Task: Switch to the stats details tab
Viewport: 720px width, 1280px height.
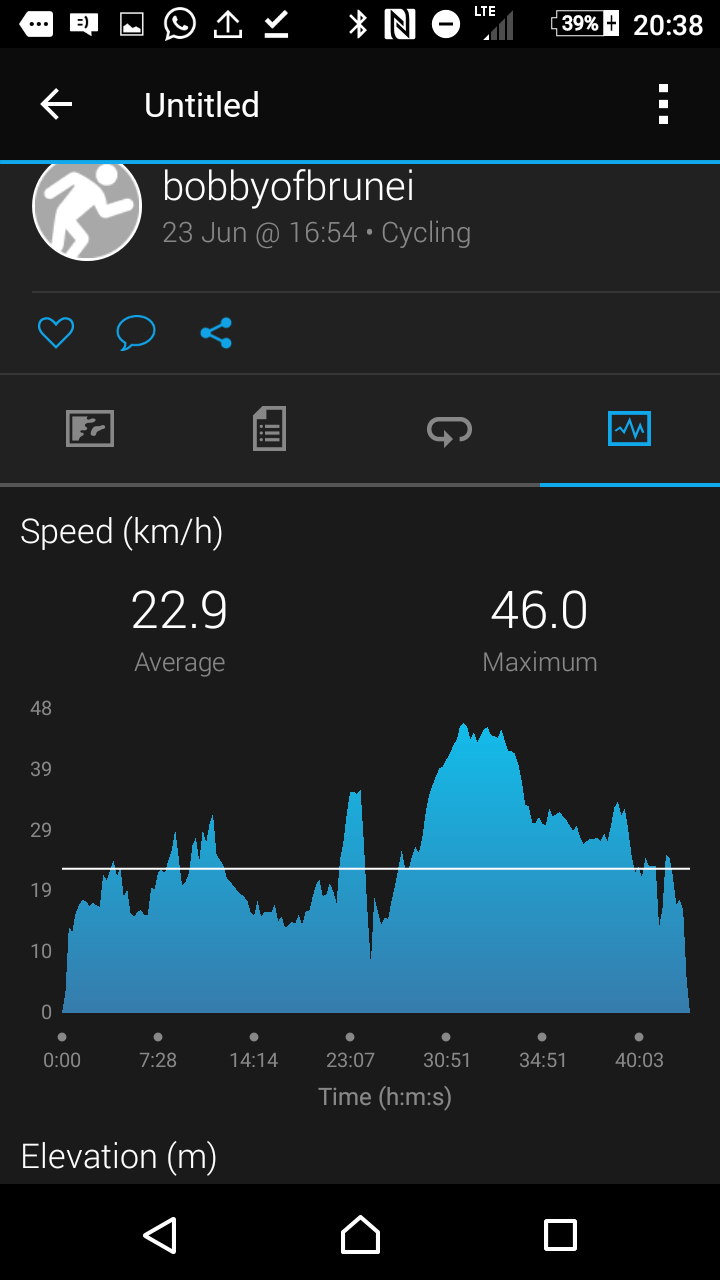Action: coord(269,429)
